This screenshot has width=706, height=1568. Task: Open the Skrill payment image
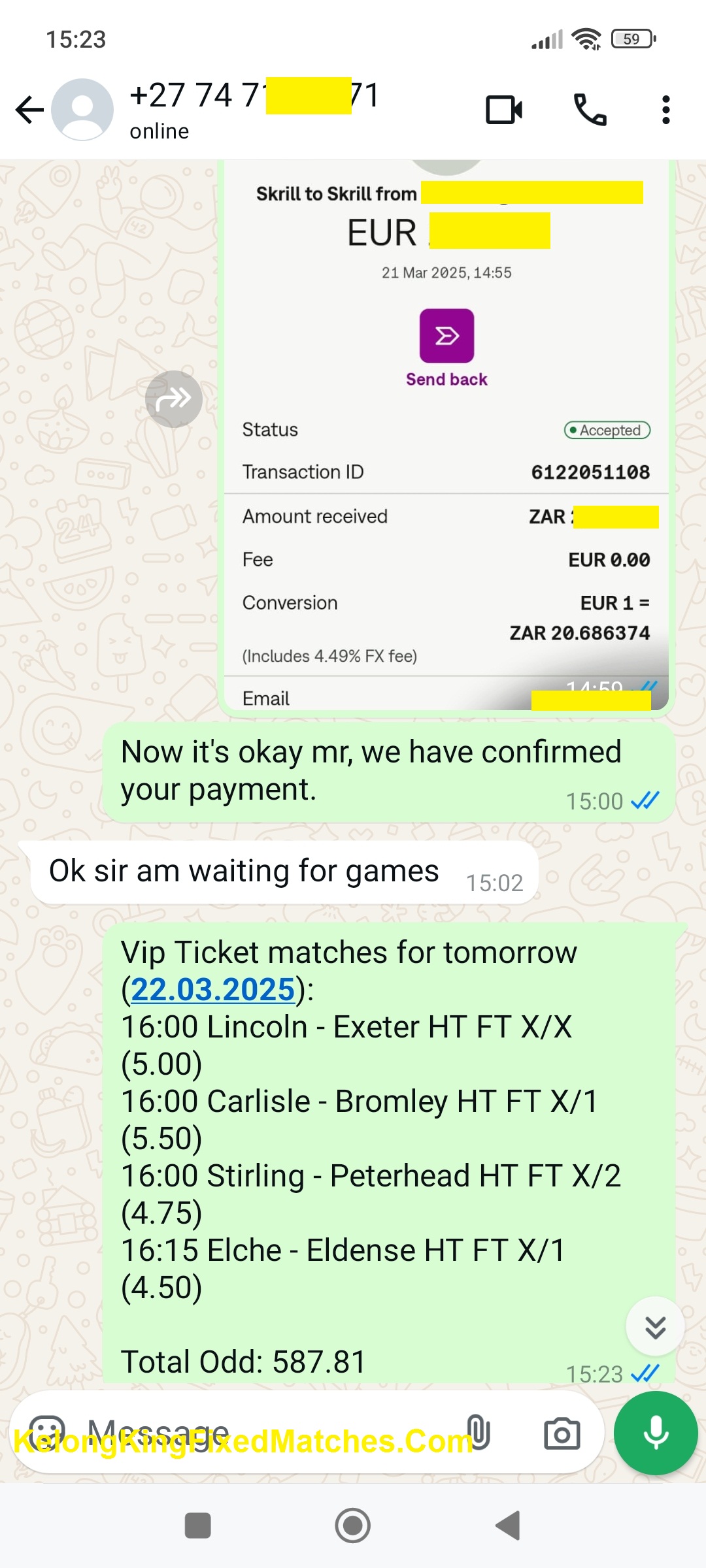point(446,431)
